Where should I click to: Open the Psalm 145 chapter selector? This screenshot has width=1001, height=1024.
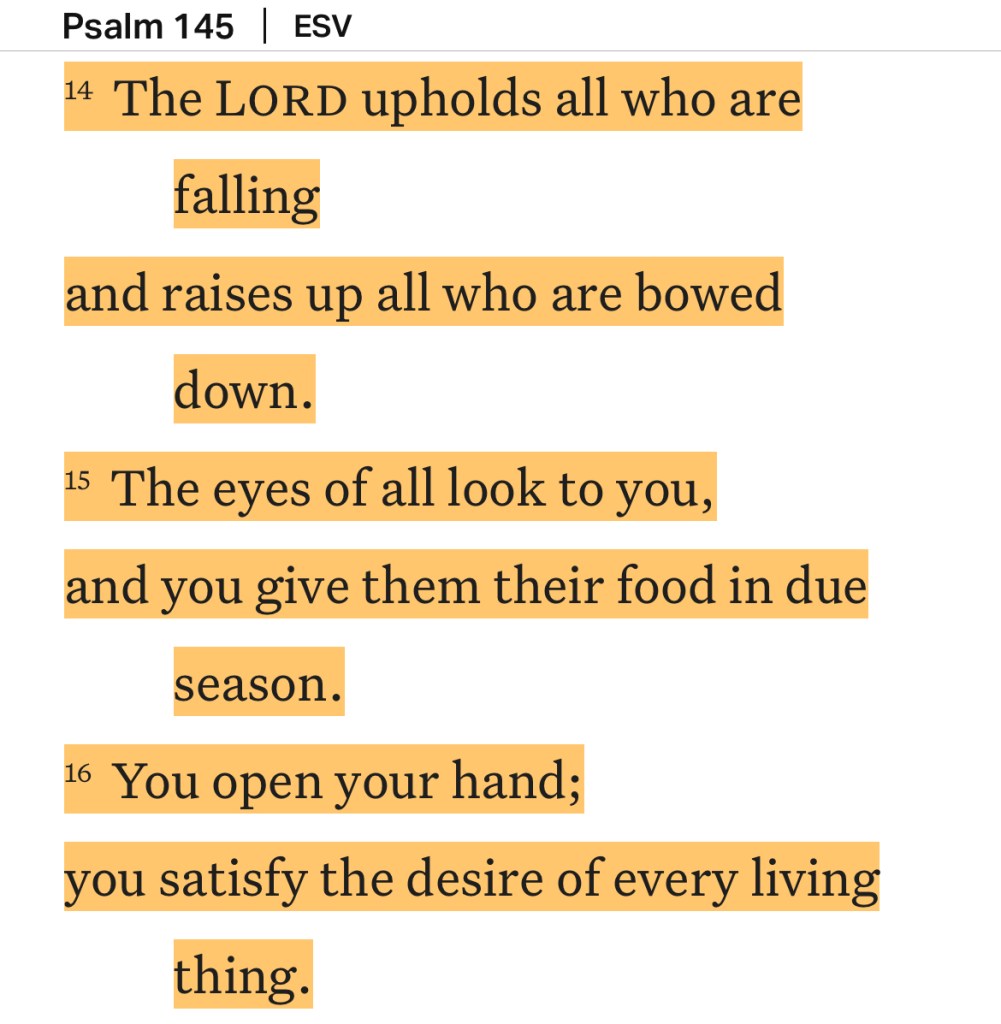coord(148,27)
